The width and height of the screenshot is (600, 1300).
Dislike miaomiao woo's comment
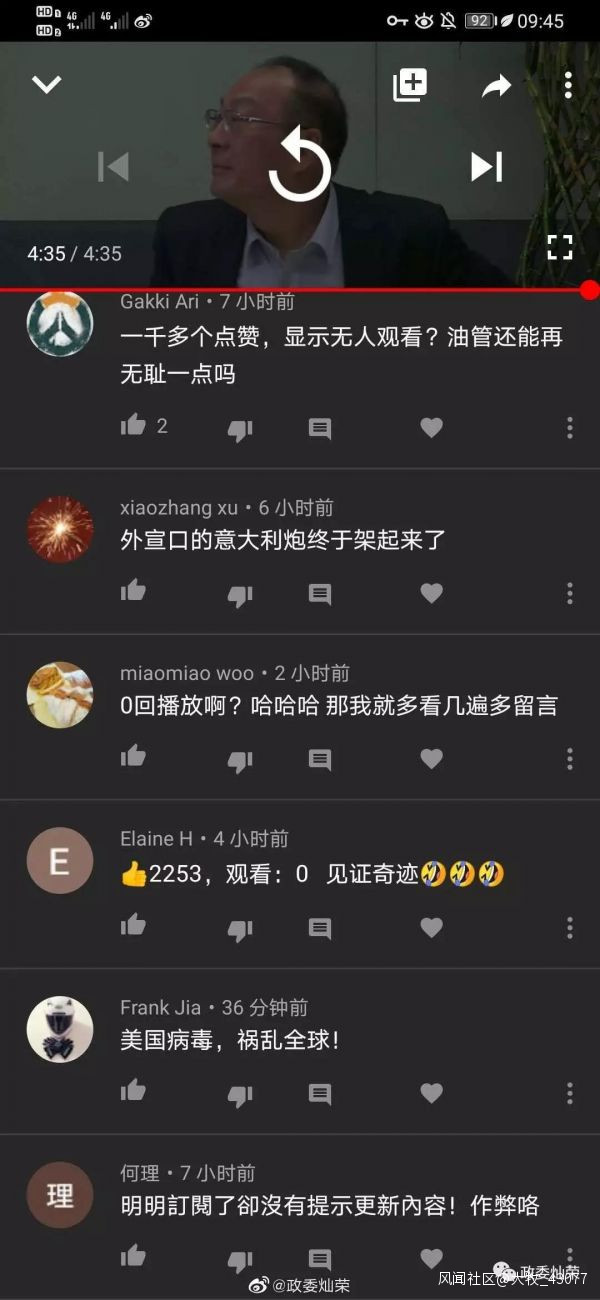tap(240, 761)
